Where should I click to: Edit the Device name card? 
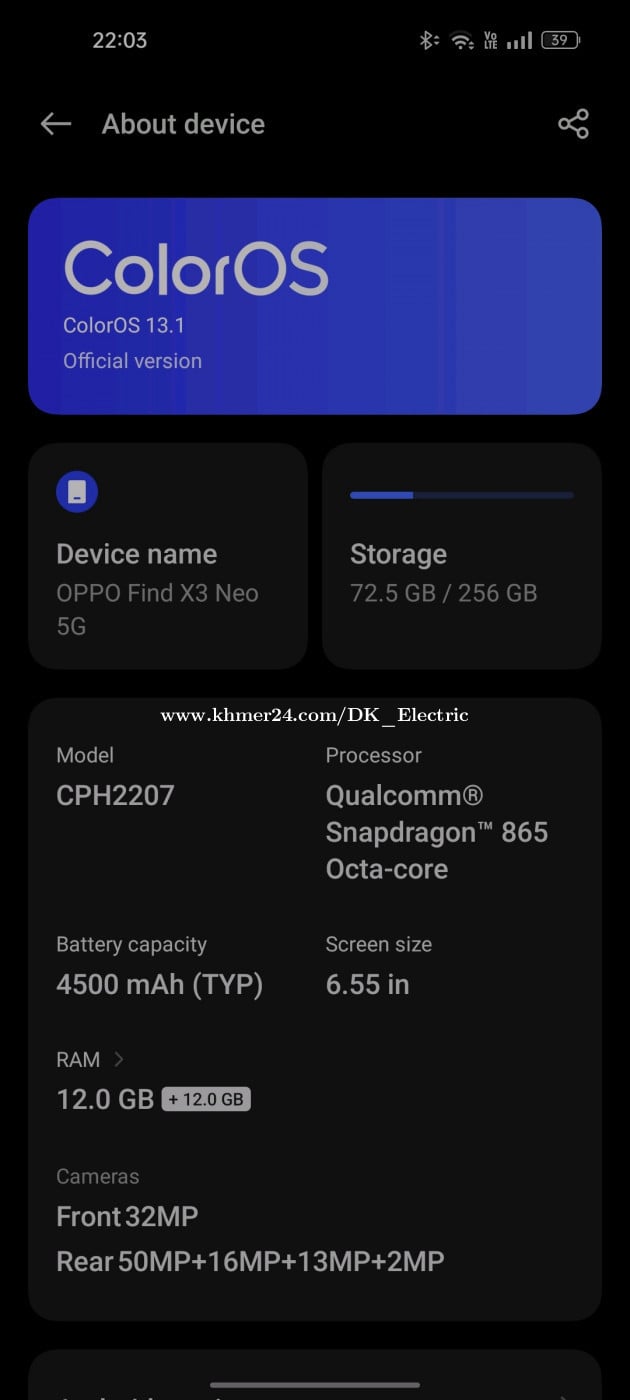click(167, 556)
